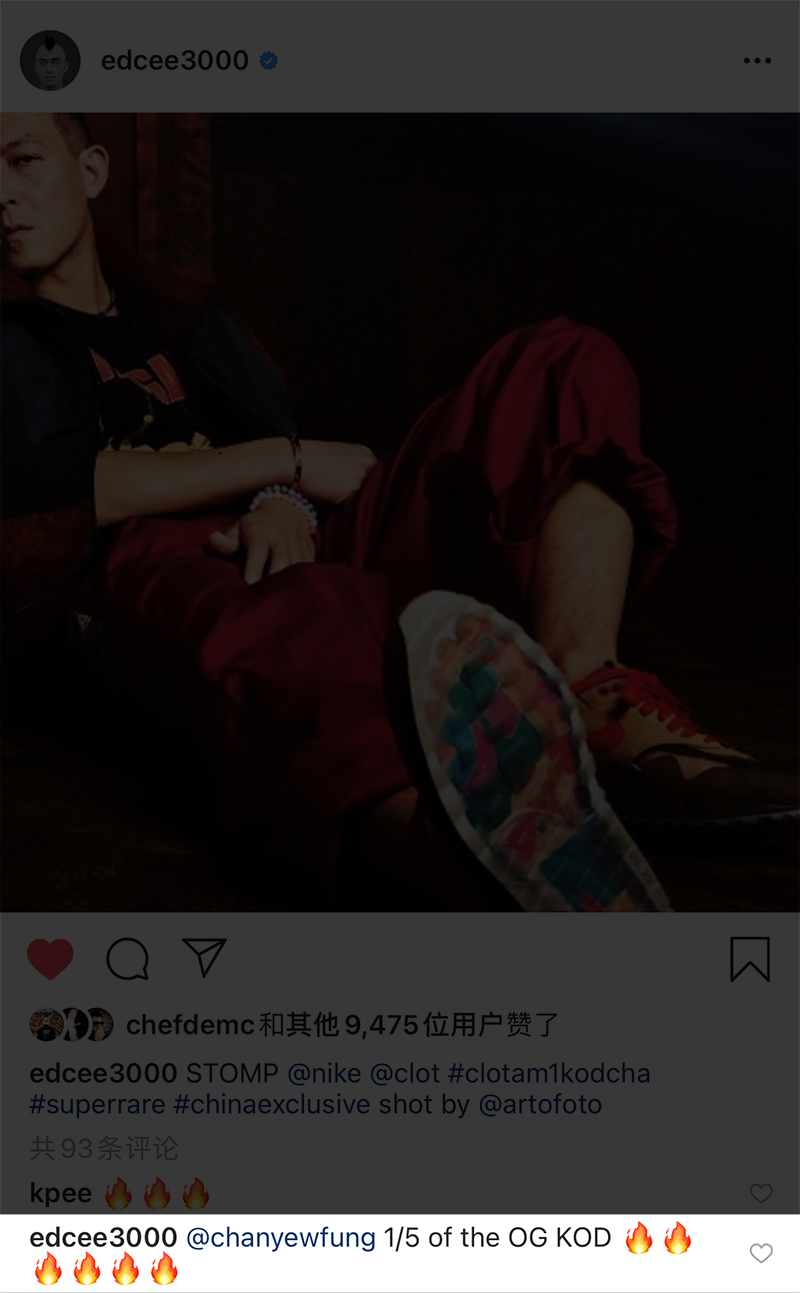
Task: Open kpee's profile from the comment
Action: (60, 1193)
